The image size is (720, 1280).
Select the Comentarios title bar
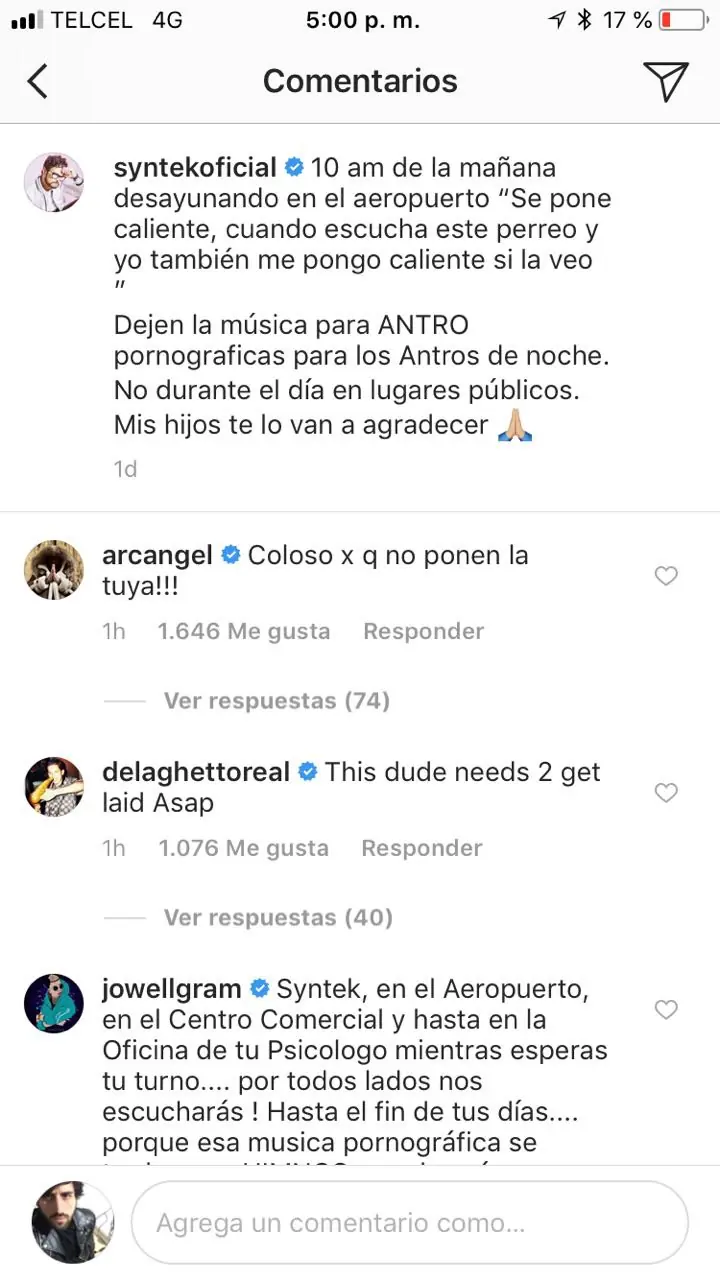(360, 81)
